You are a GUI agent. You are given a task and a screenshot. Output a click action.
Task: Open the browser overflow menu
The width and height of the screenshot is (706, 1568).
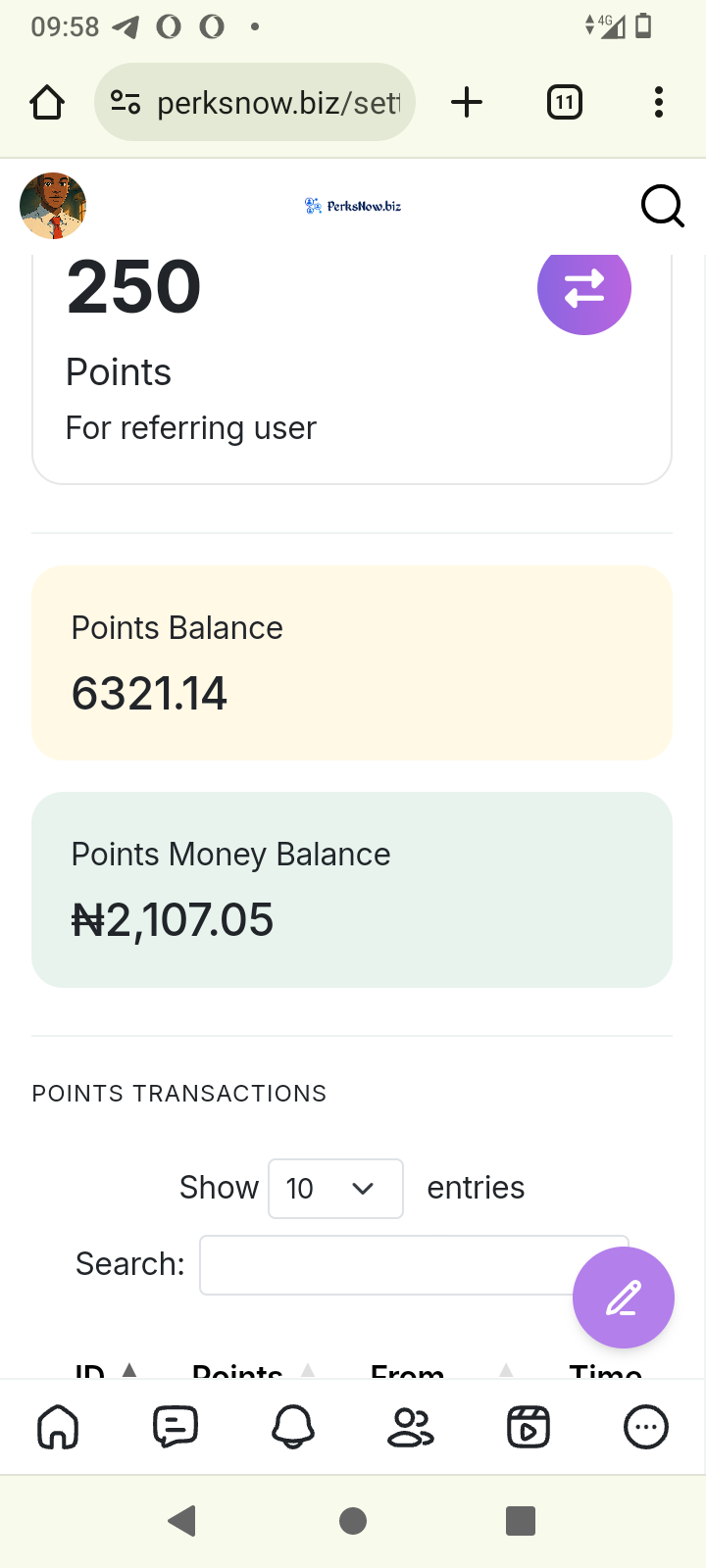click(659, 102)
